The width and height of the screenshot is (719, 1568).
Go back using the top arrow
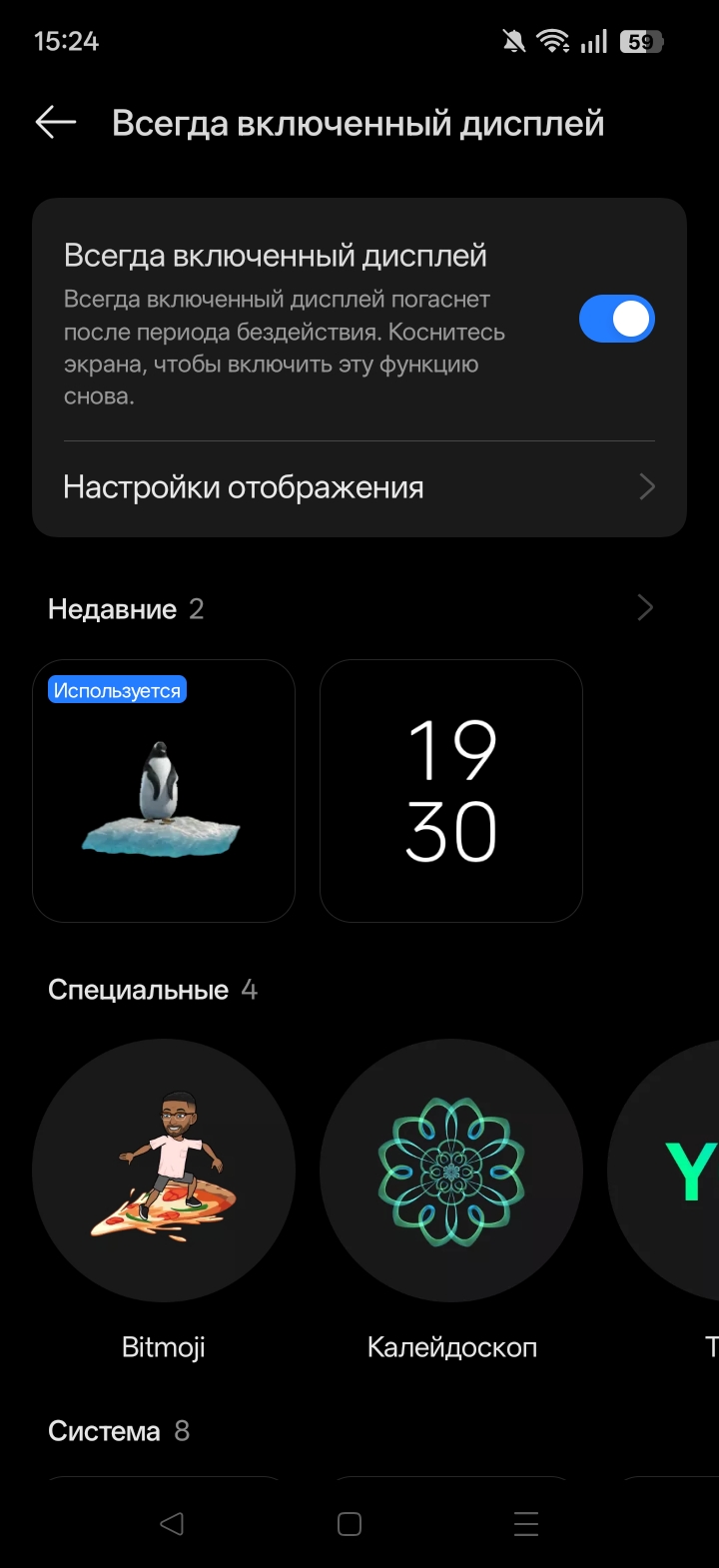click(x=56, y=123)
